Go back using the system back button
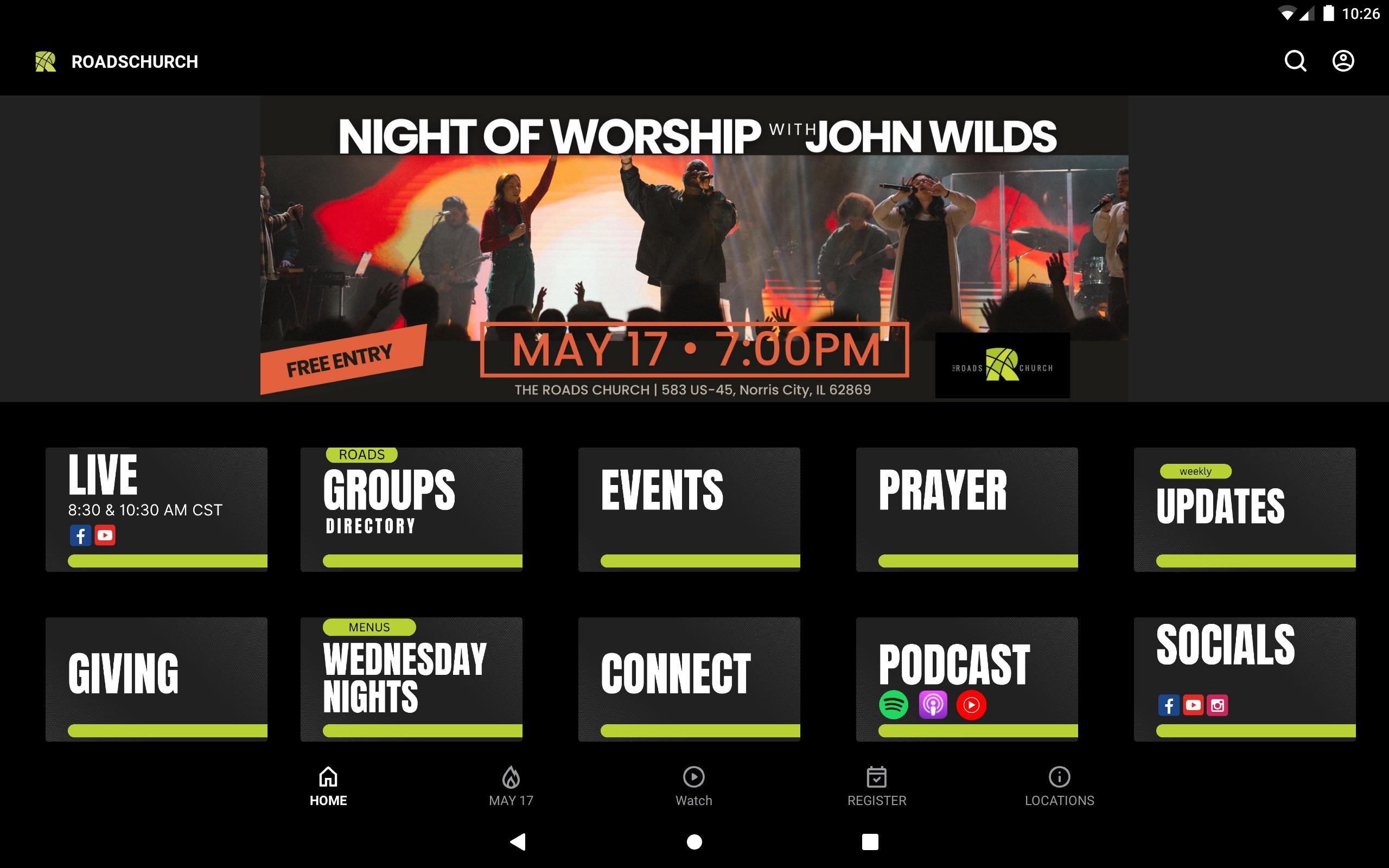1389x868 pixels. tap(518, 841)
